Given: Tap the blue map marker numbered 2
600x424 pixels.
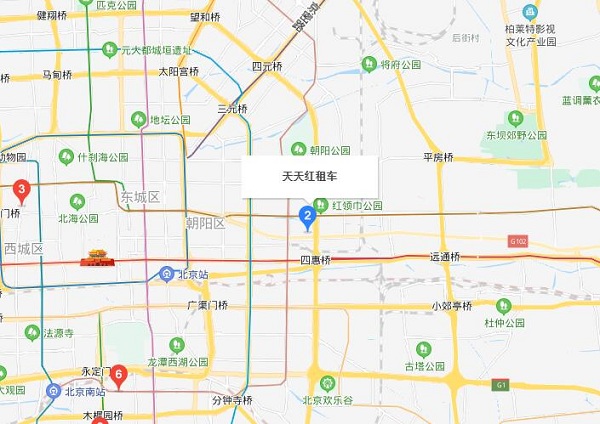Looking at the screenshot, I should (x=307, y=214).
